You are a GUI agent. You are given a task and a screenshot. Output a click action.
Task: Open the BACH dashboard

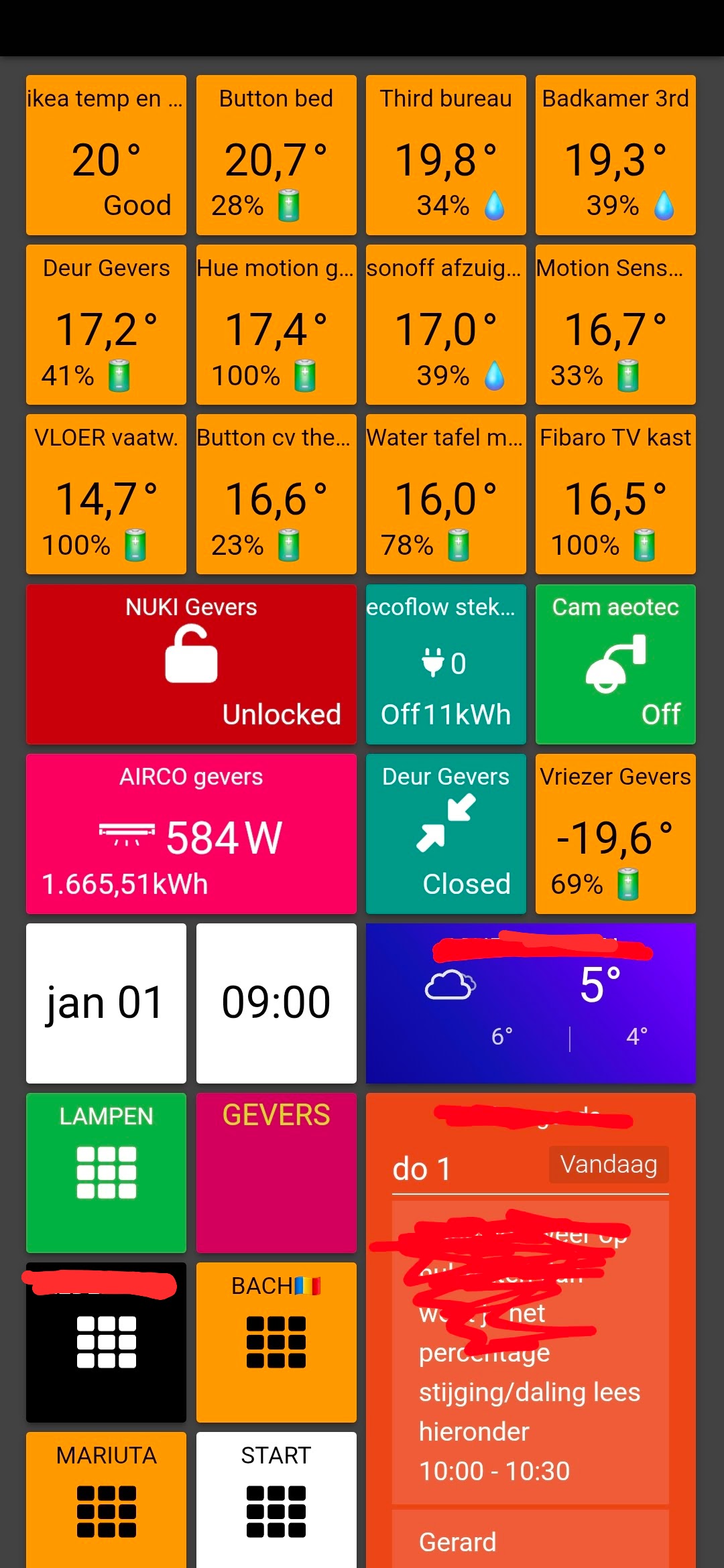pos(276,1342)
